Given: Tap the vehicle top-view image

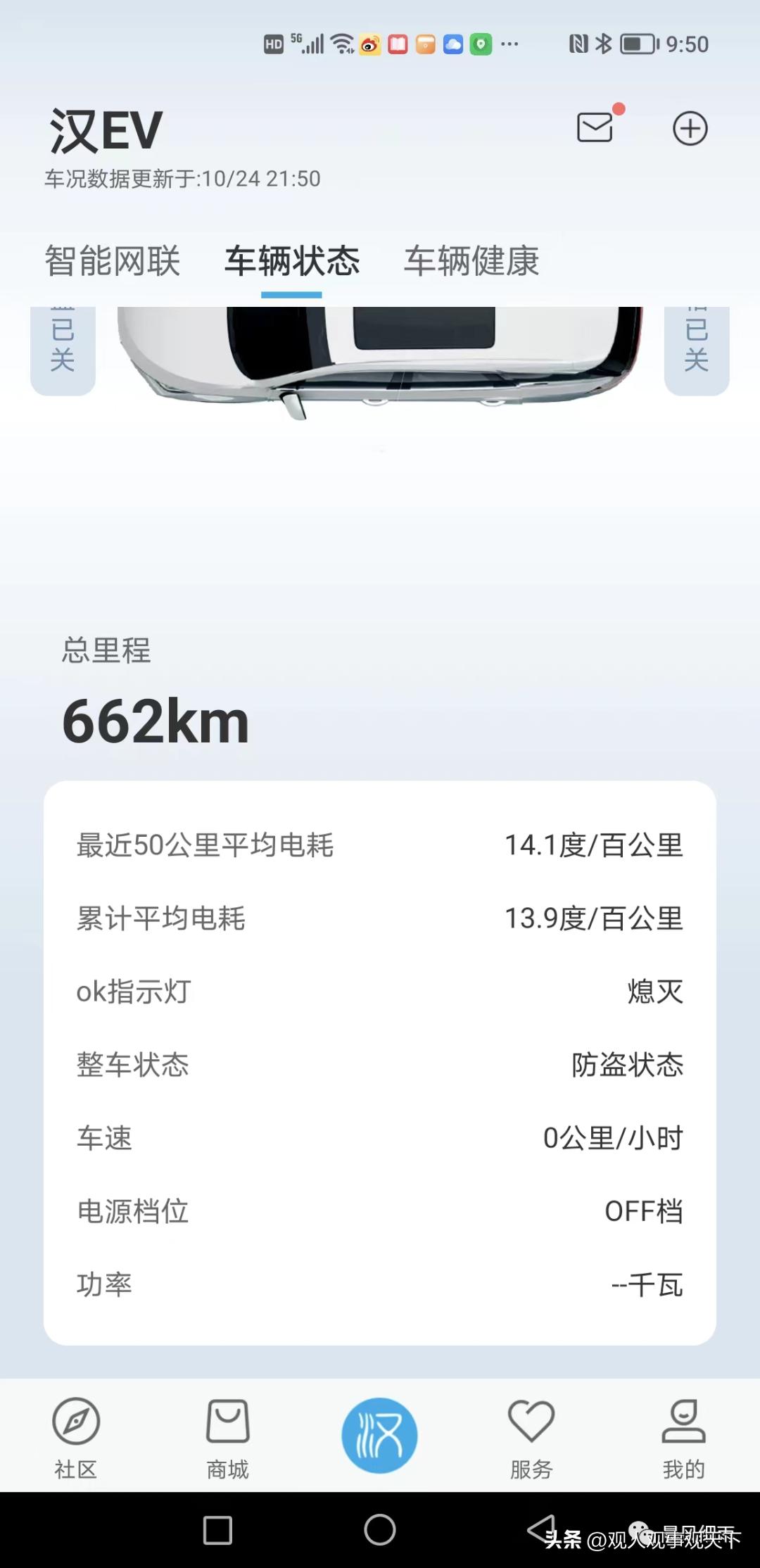Looking at the screenshot, I should [380, 359].
